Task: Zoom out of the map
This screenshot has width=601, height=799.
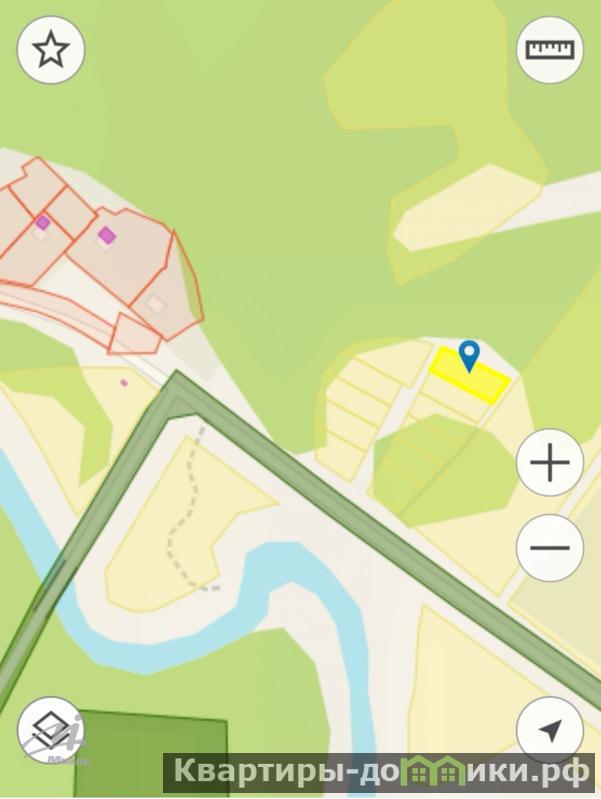Action: click(549, 548)
